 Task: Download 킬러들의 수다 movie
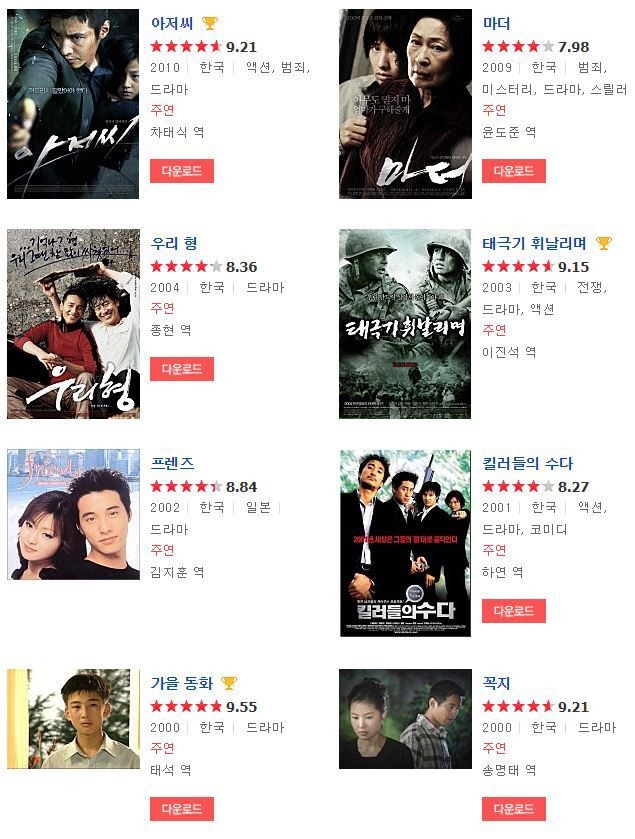pos(513,611)
